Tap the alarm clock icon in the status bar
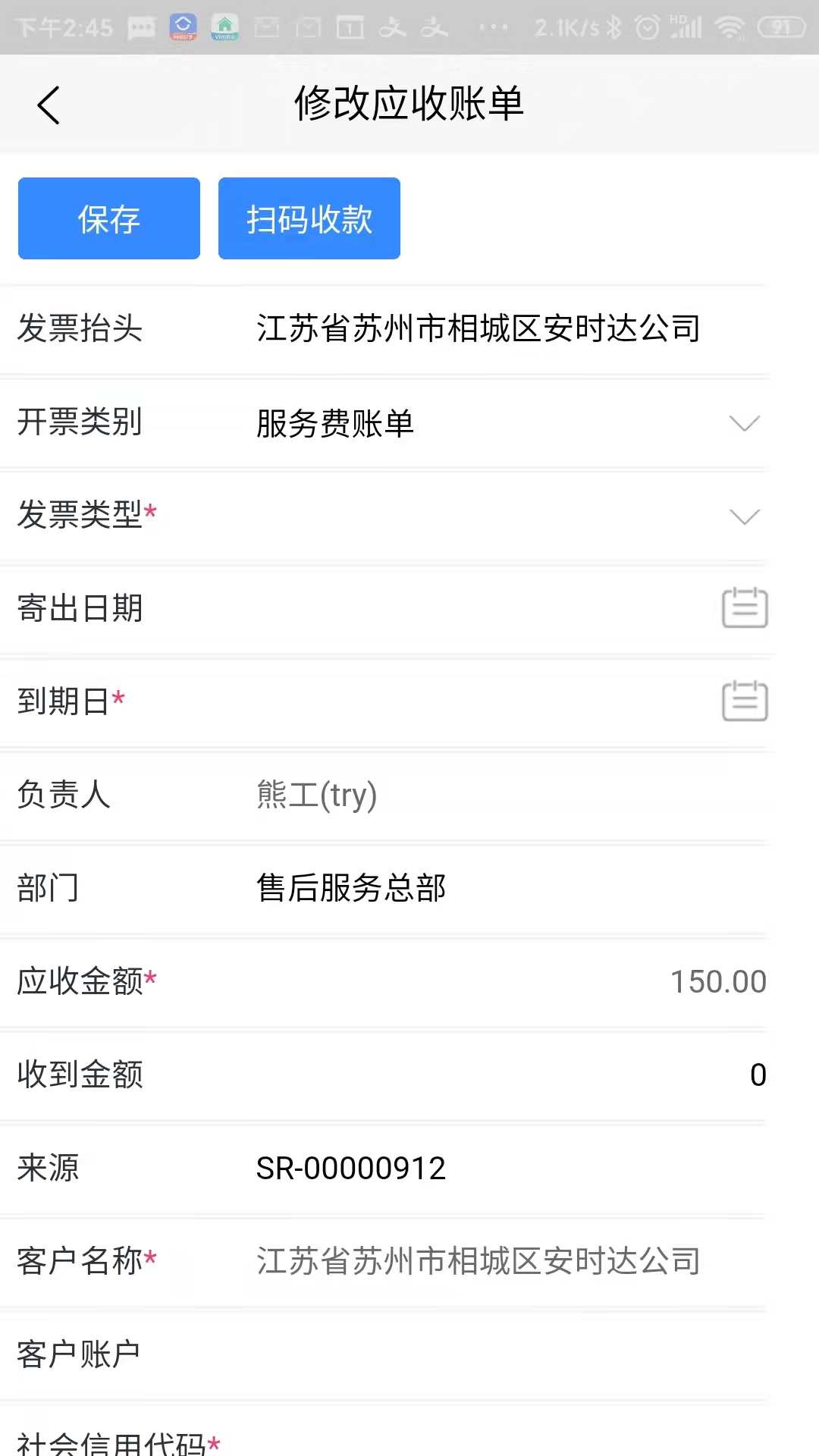The height and width of the screenshot is (1456, 819). click(x=647, y=27)
